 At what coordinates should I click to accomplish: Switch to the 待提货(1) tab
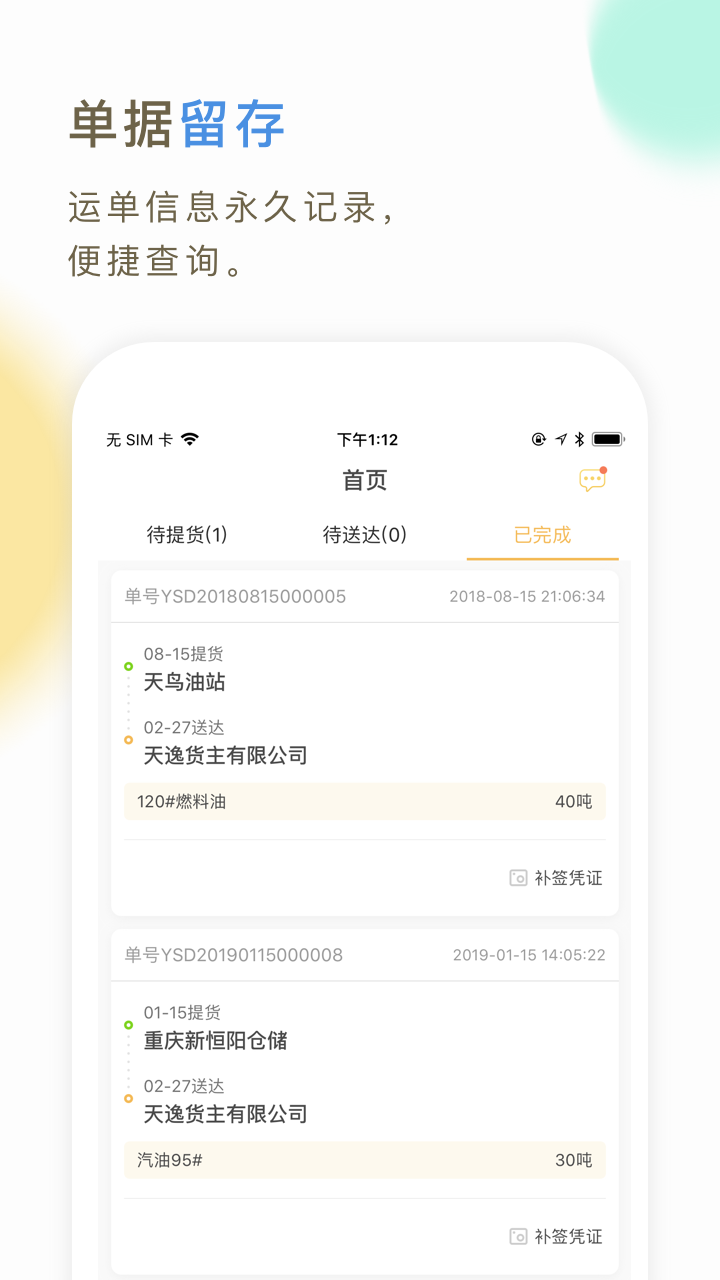tap(185, 535)
